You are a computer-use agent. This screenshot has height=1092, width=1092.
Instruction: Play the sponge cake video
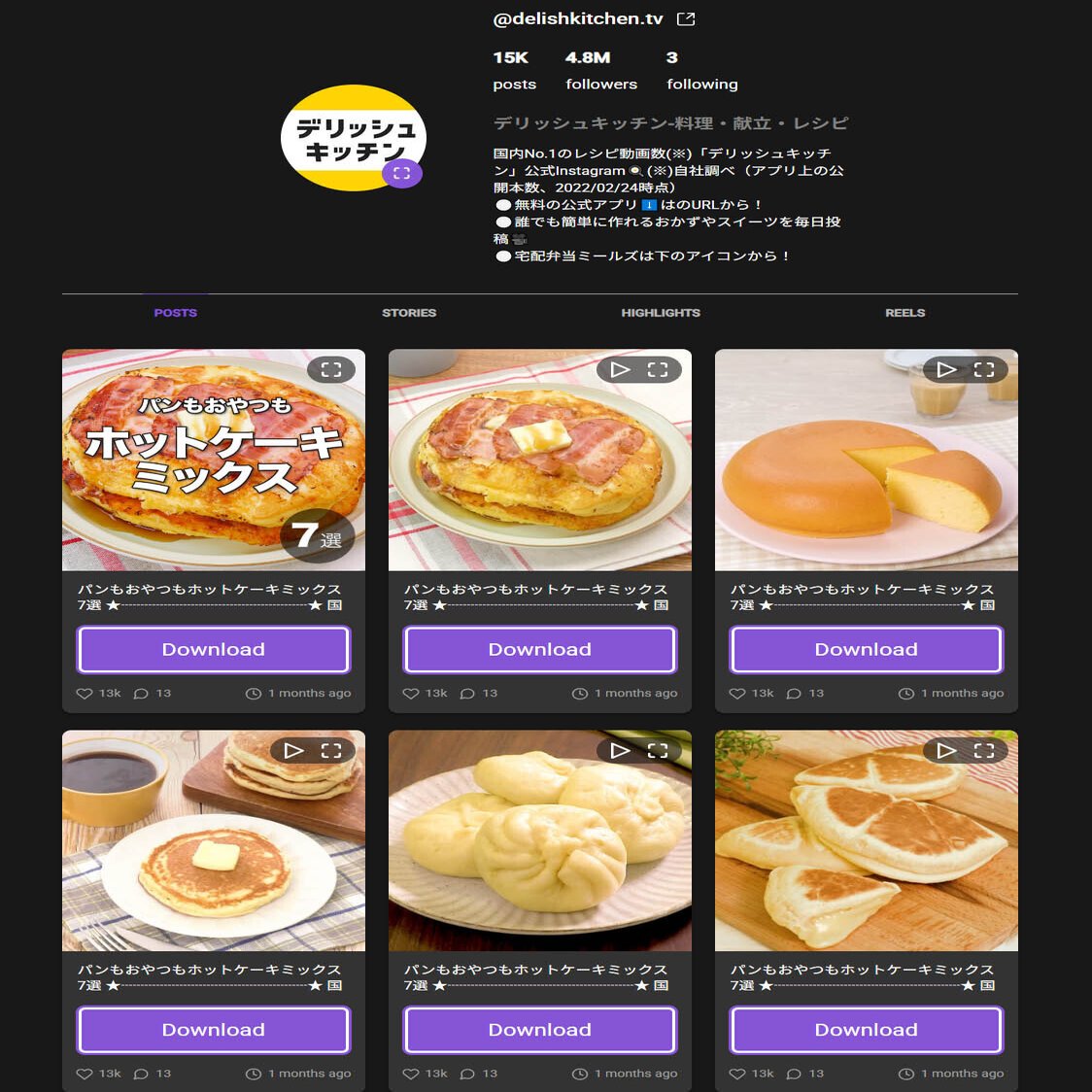pyautogui.click(x=946, y=369)
